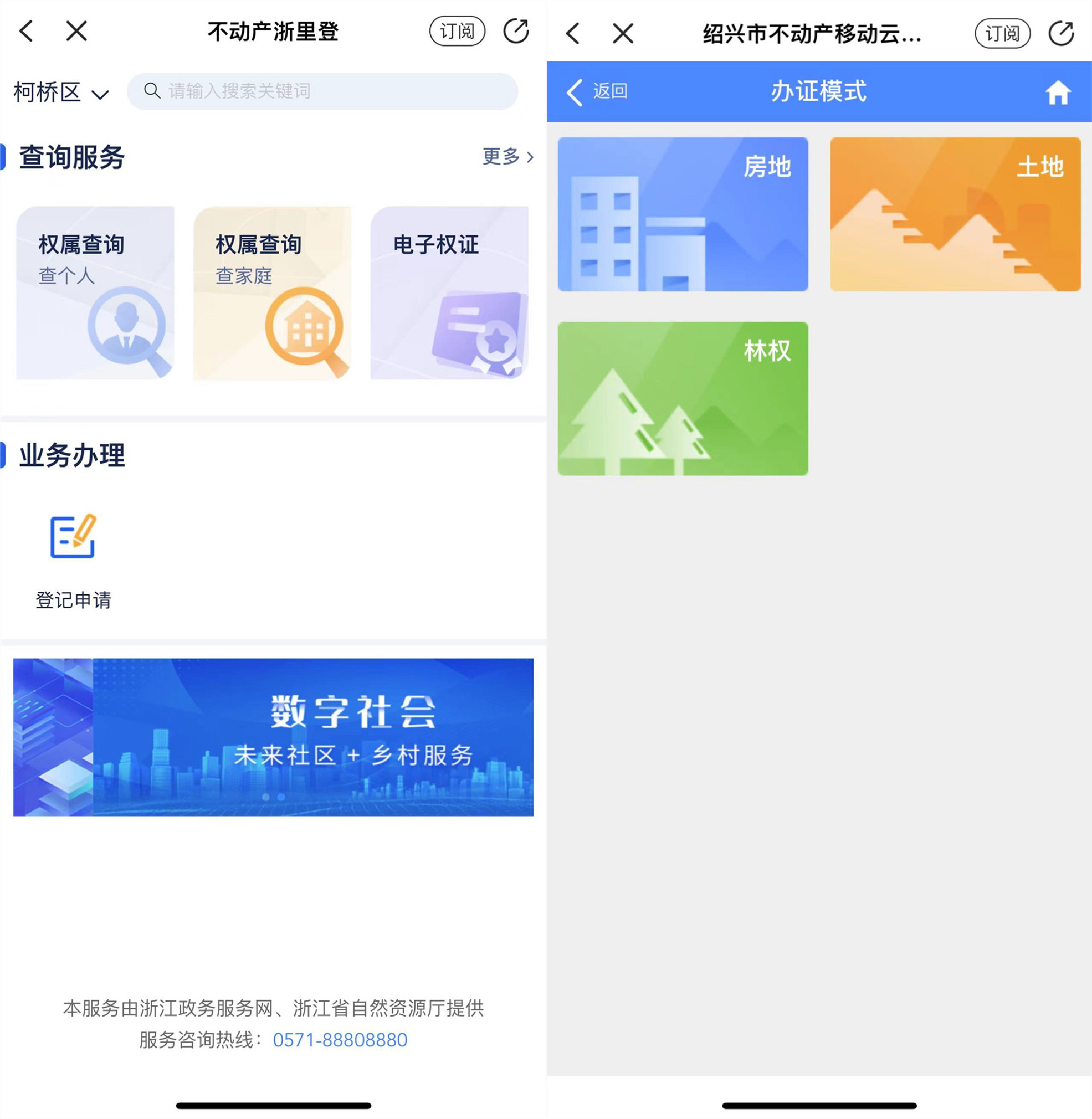Open 权属查询 查家庭 card
Viewport: 1092px width, 1119px height.
pos(272,292)
